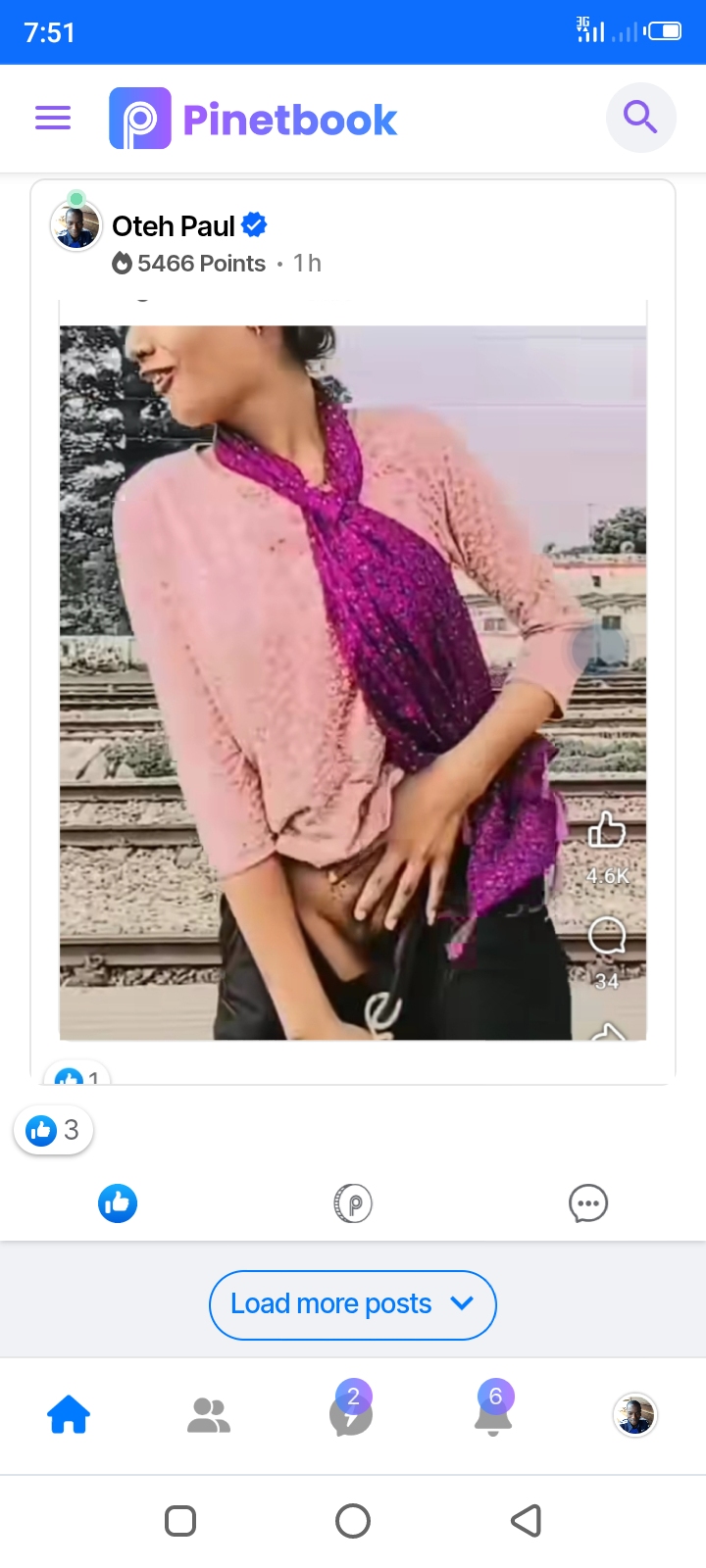View who reacted via the 3 reactions pill
706x1568 pixels.
pyautogui.click(x=53, y=1130)
